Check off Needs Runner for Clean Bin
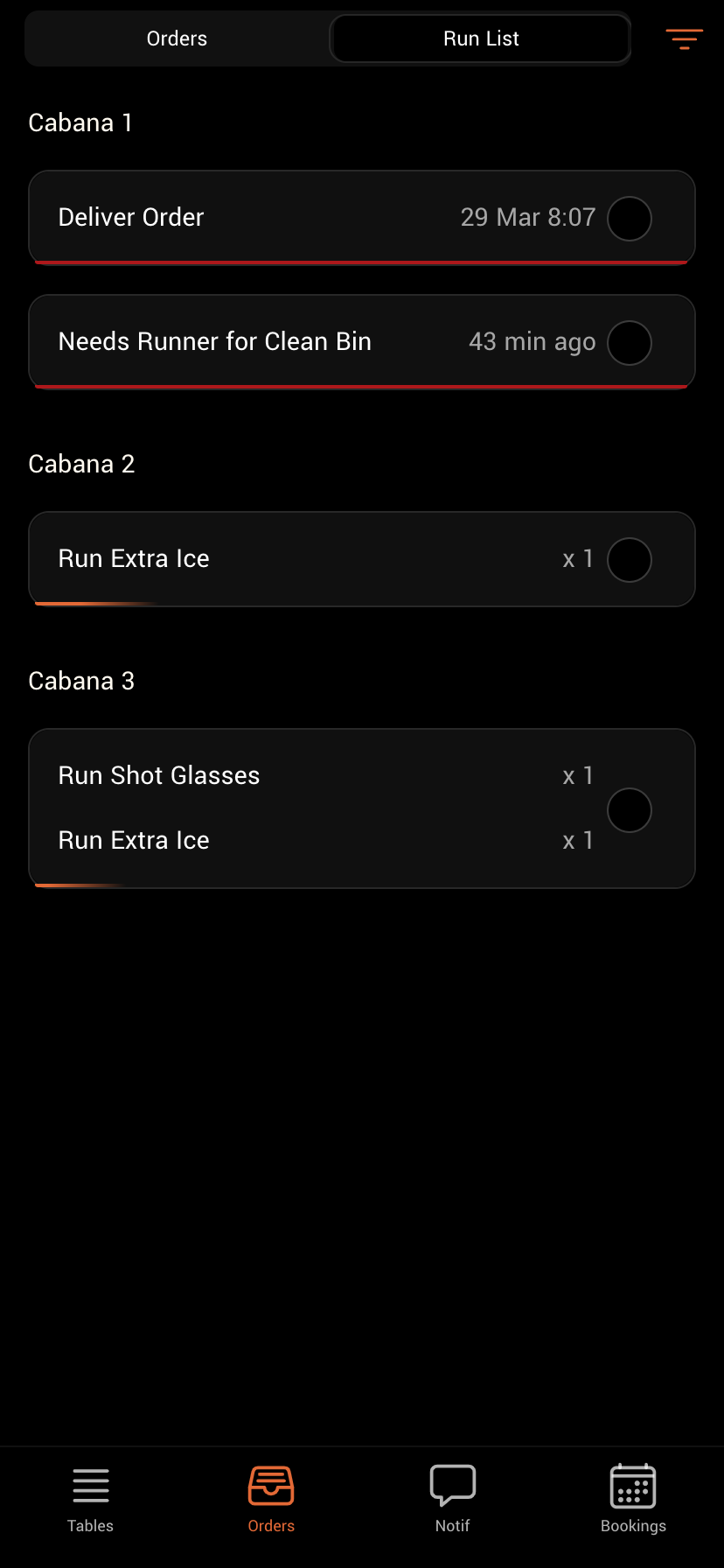724x1568 pixels. (x=630, y=342)
